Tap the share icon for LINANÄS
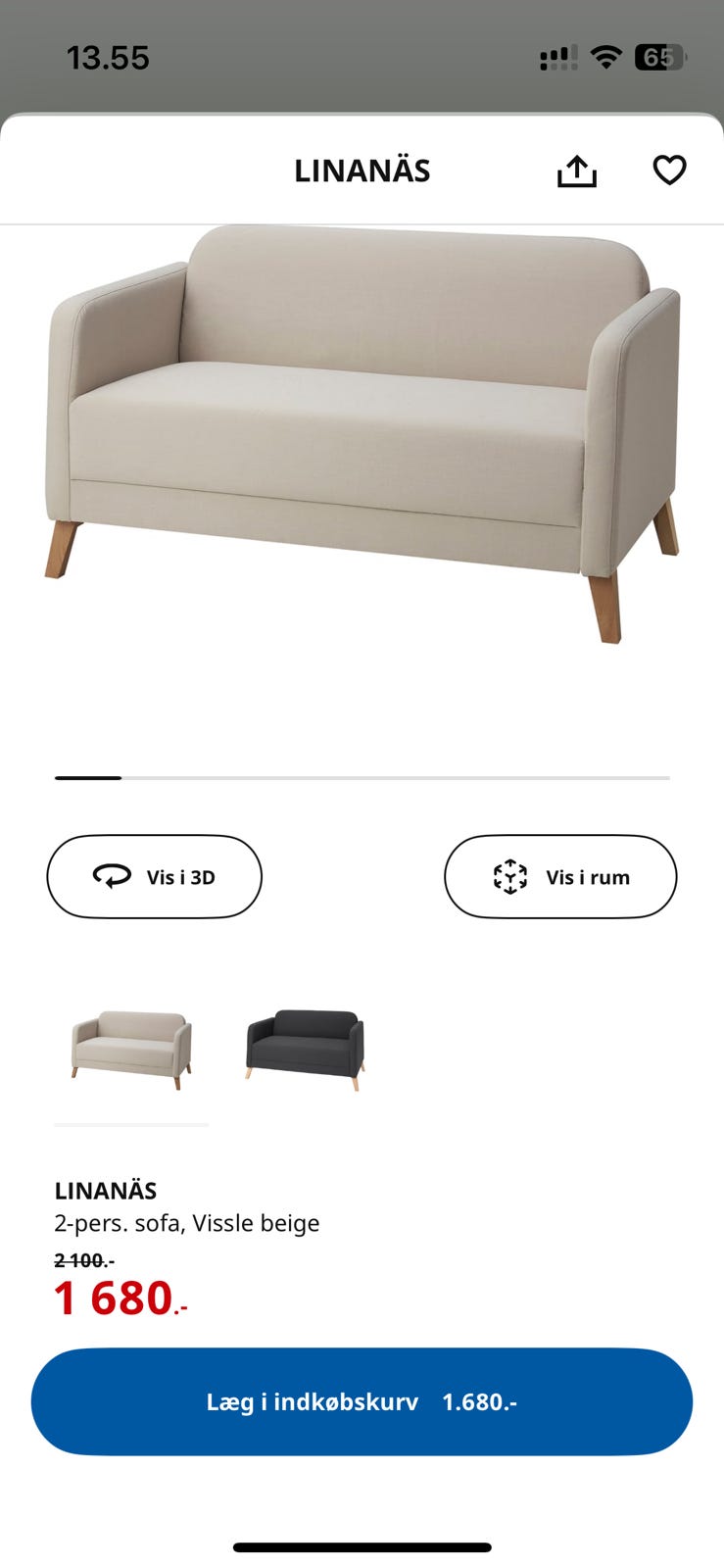Screen dimensions: 724x1568 (578, 170)
